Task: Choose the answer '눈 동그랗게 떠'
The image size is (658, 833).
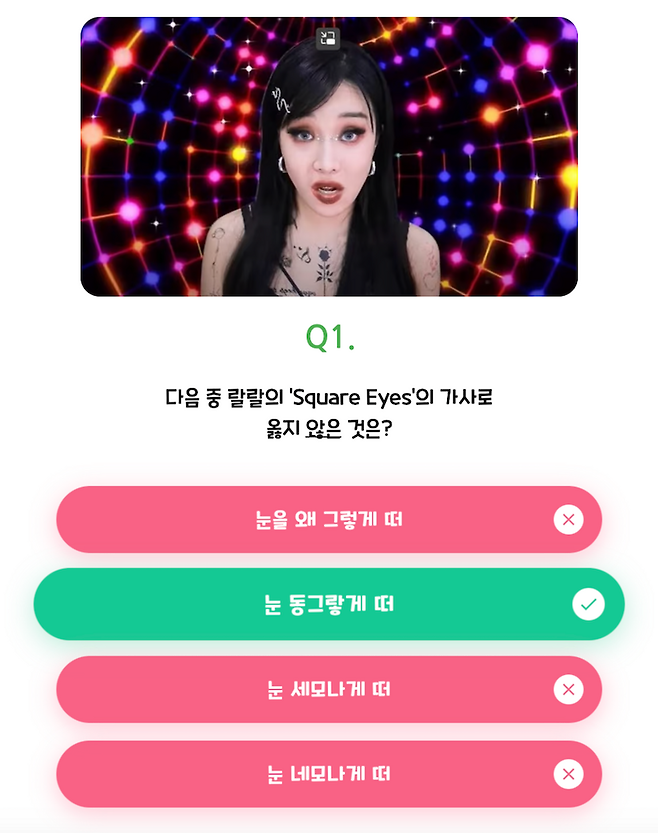Action: (329, 604)
